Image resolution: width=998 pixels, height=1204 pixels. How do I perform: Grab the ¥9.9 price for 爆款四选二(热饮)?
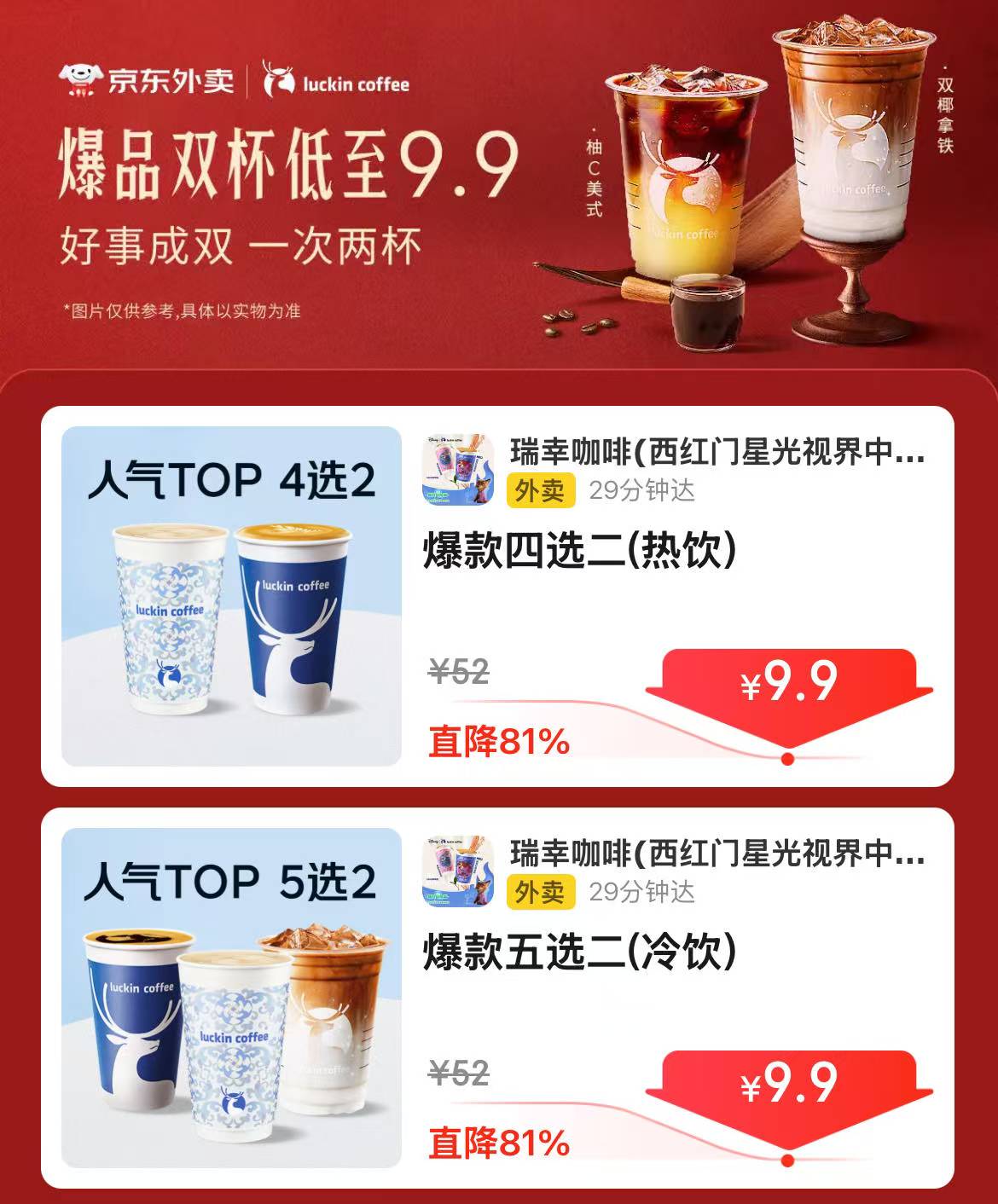(788, 682)
